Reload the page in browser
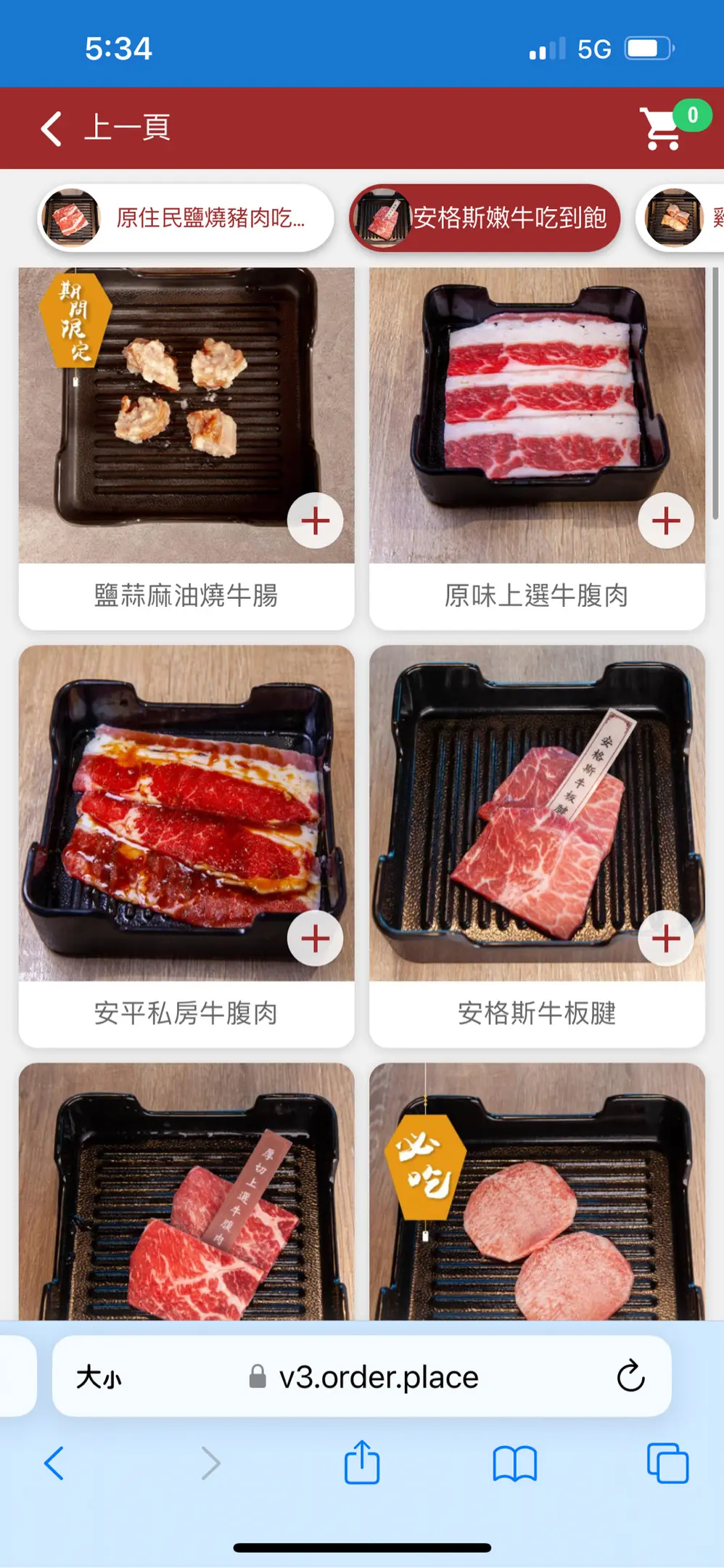 pos(630,1376)
